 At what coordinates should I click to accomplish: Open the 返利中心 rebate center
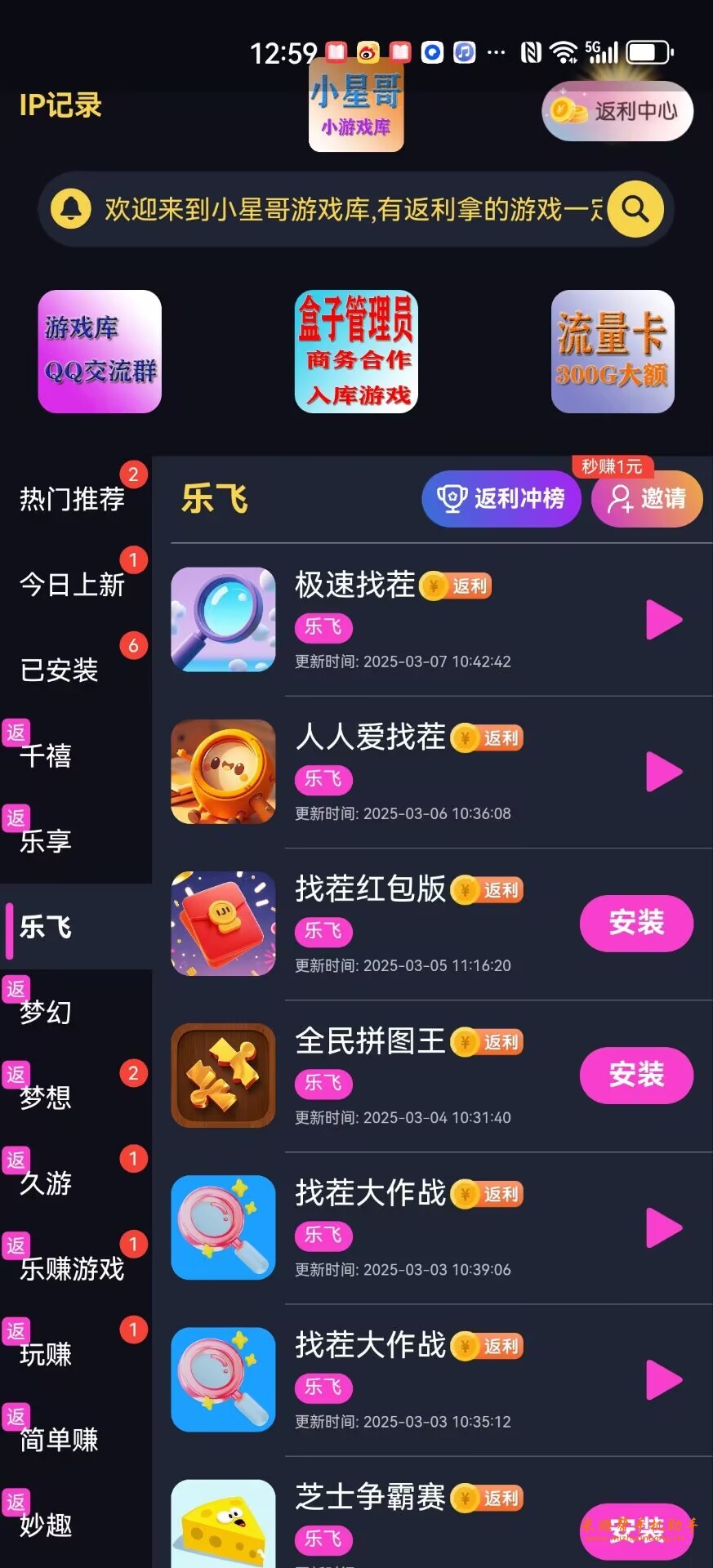[x=618, y=111]
